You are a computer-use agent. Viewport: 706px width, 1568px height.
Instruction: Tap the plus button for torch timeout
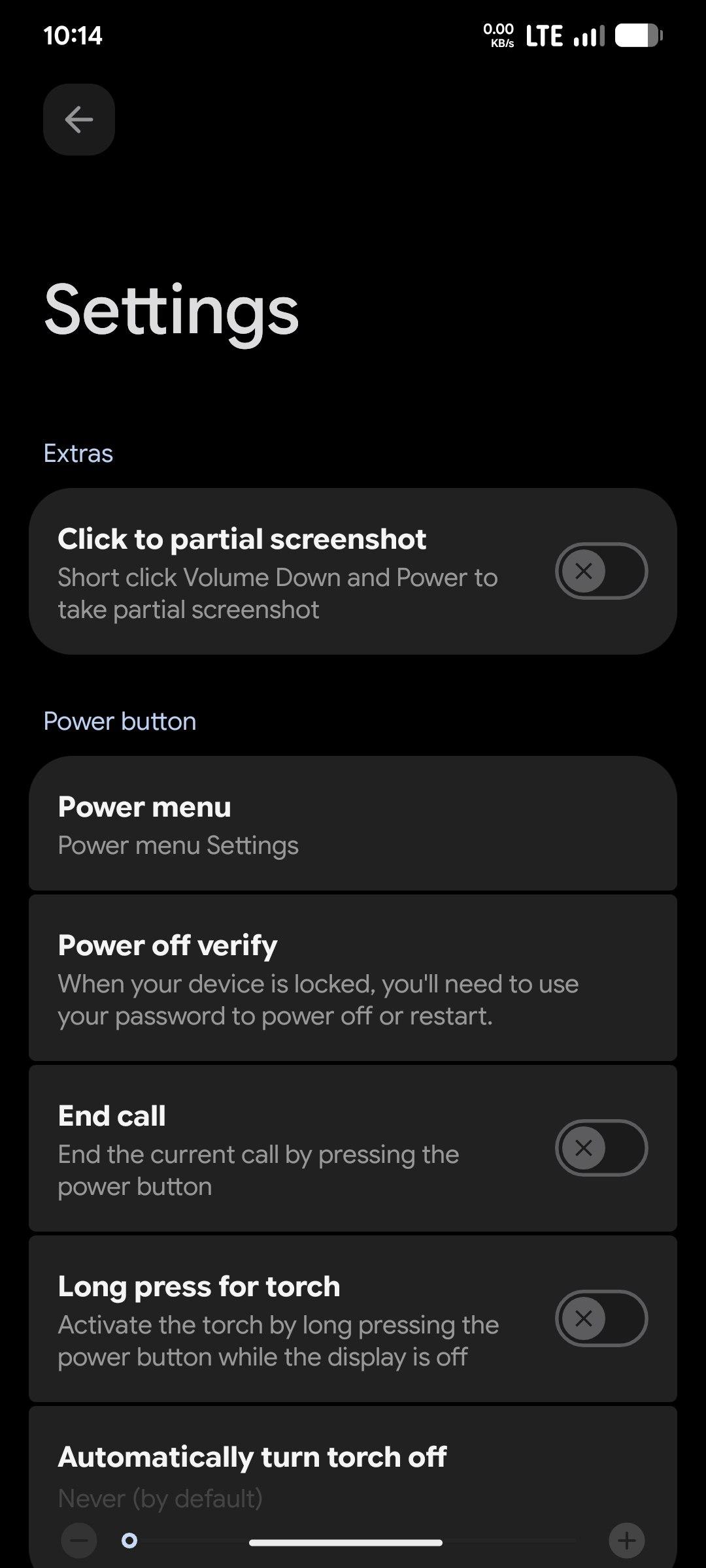626,1541
